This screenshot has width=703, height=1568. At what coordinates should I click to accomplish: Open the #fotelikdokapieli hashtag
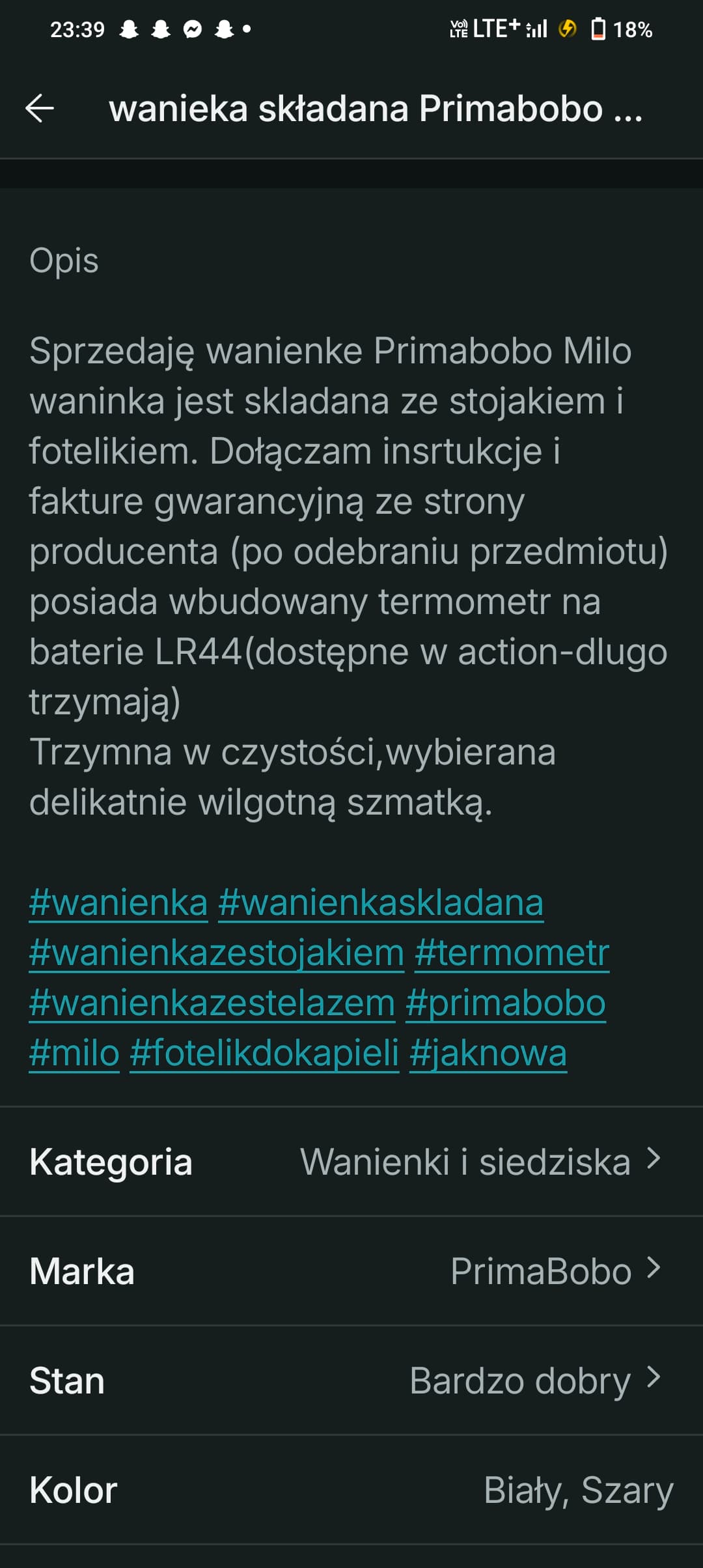click(264, 1054)
